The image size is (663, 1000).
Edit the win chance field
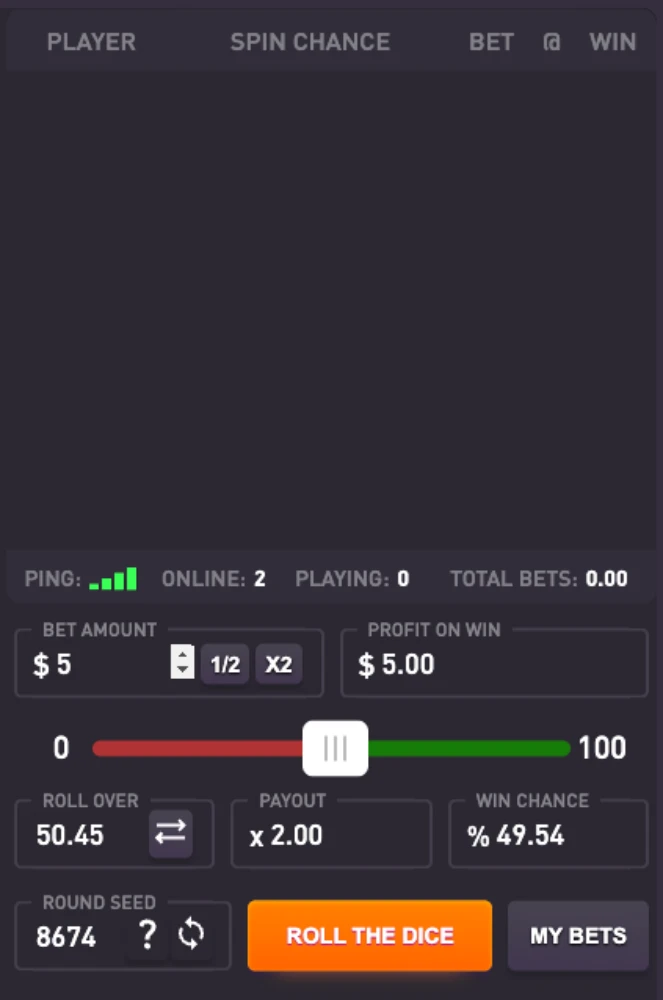click(x=547, y=836)
